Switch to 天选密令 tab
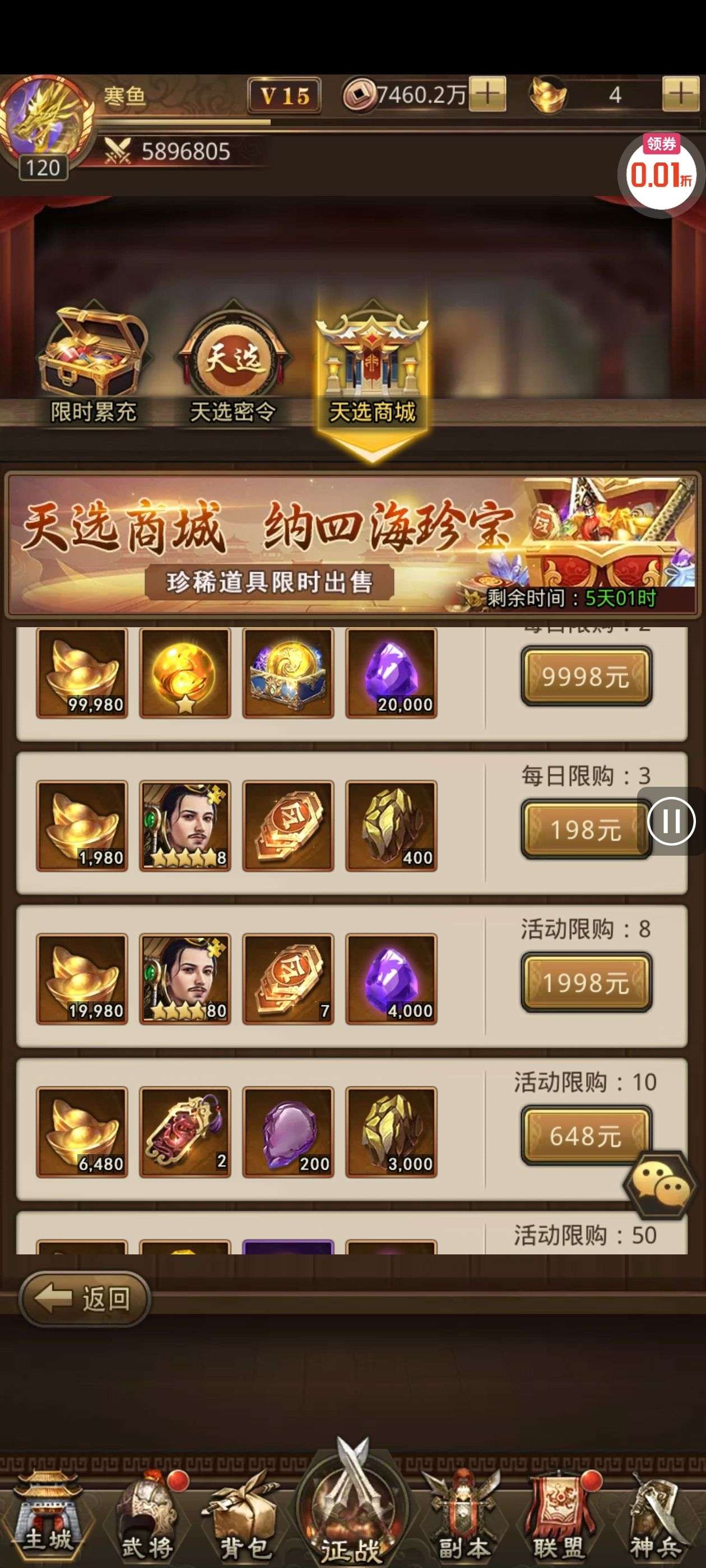 coord(233,365)
